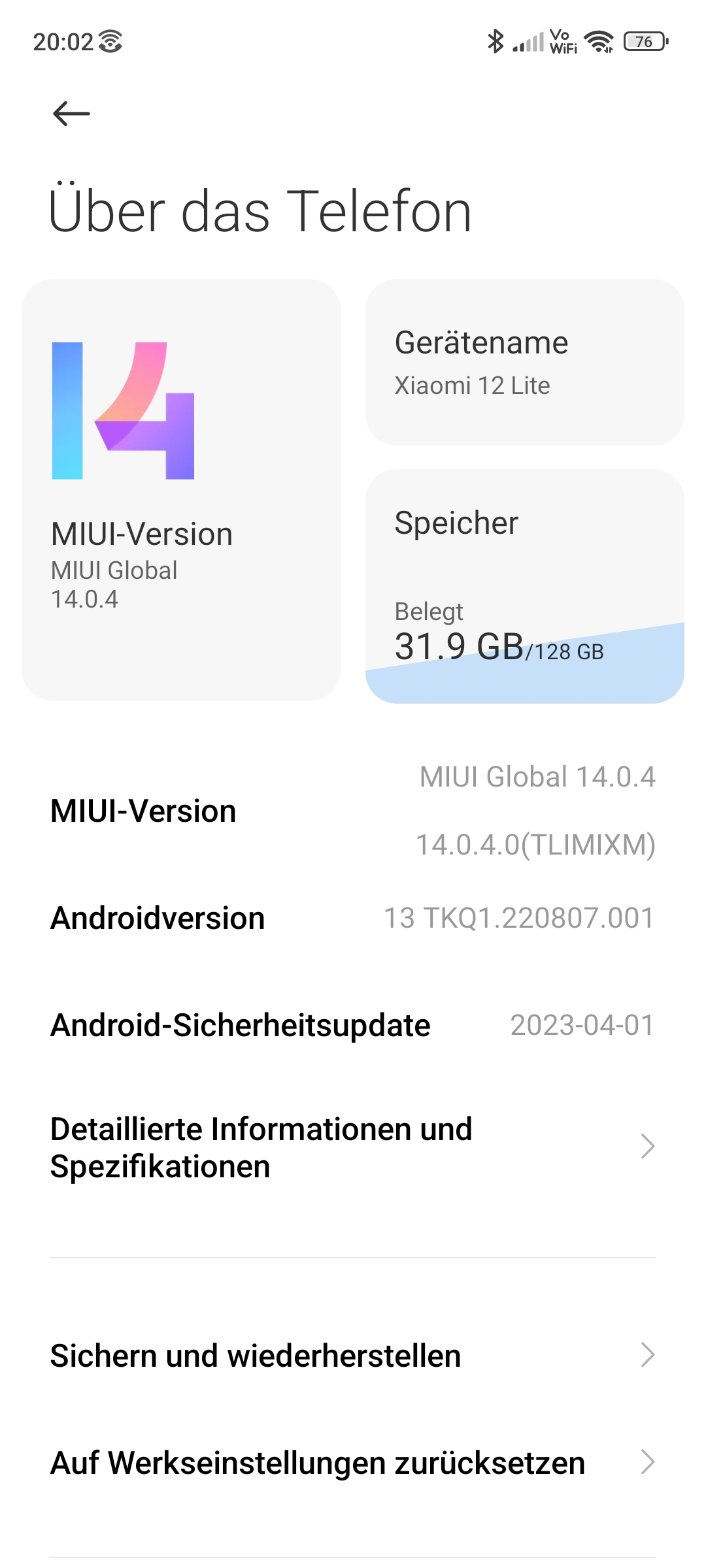706x1568 pixels.
Task: Go back using the arrow icon
Action: point(71,114)
